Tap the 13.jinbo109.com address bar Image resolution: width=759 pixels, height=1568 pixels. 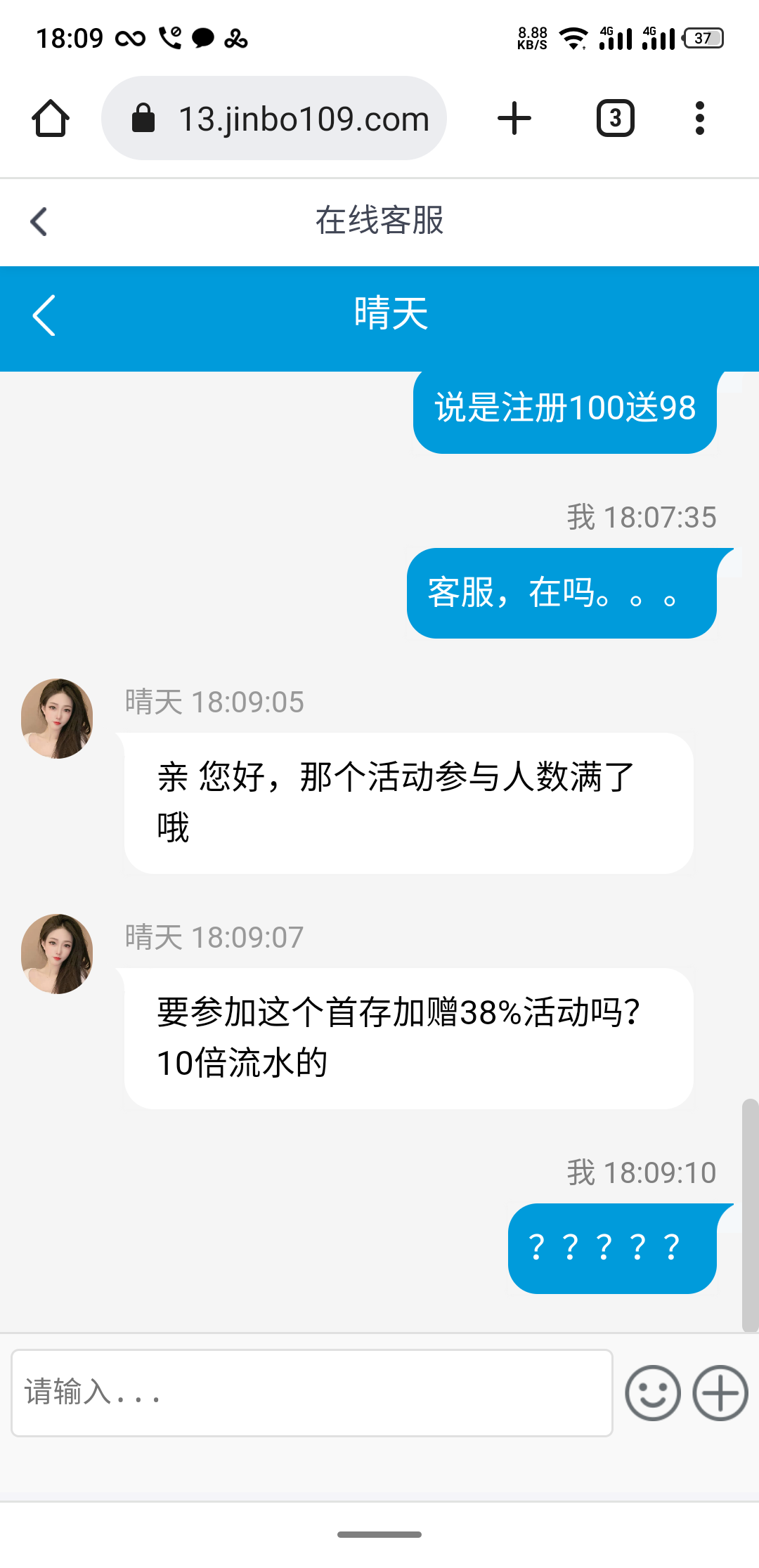tap(302, 117)
